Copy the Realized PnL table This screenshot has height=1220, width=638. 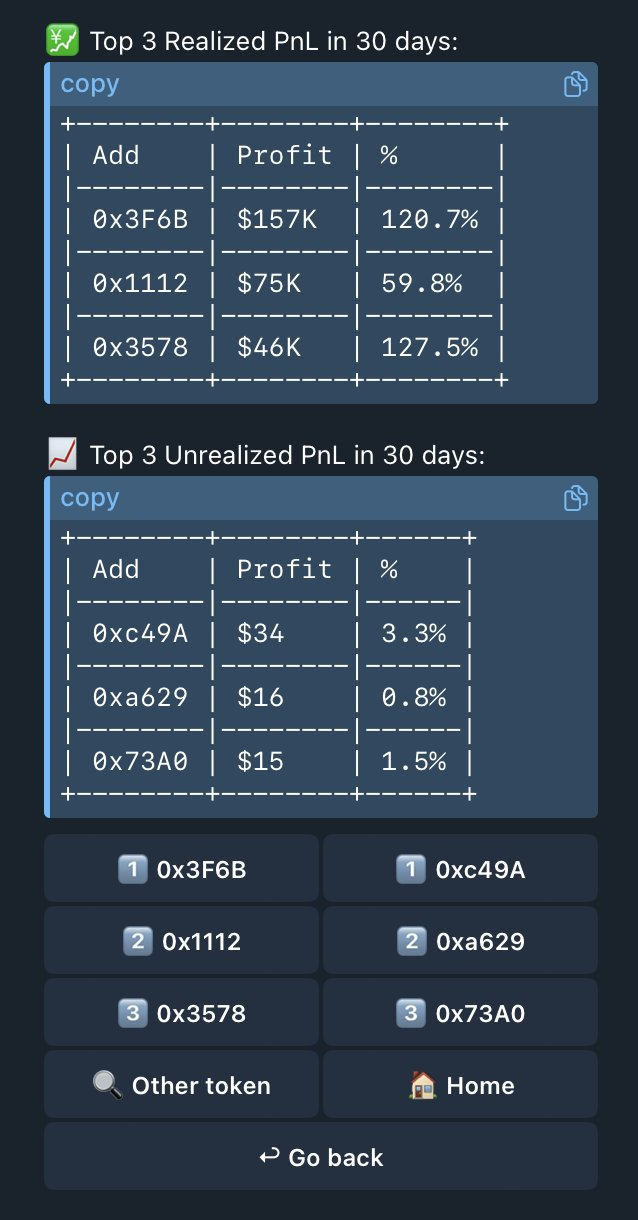pyautogui.click(x=575, y=84)
